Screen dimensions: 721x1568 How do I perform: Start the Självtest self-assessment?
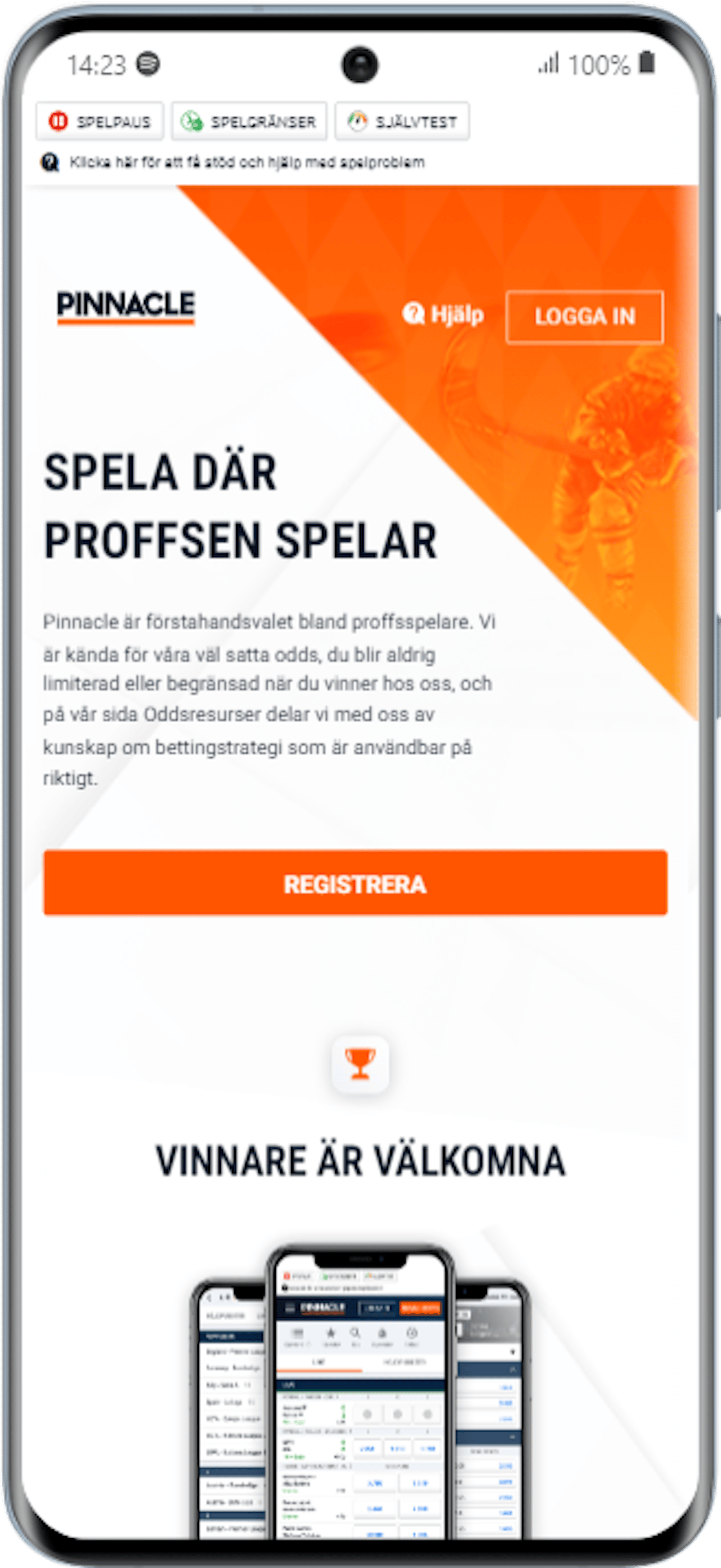tap(402, 121)
